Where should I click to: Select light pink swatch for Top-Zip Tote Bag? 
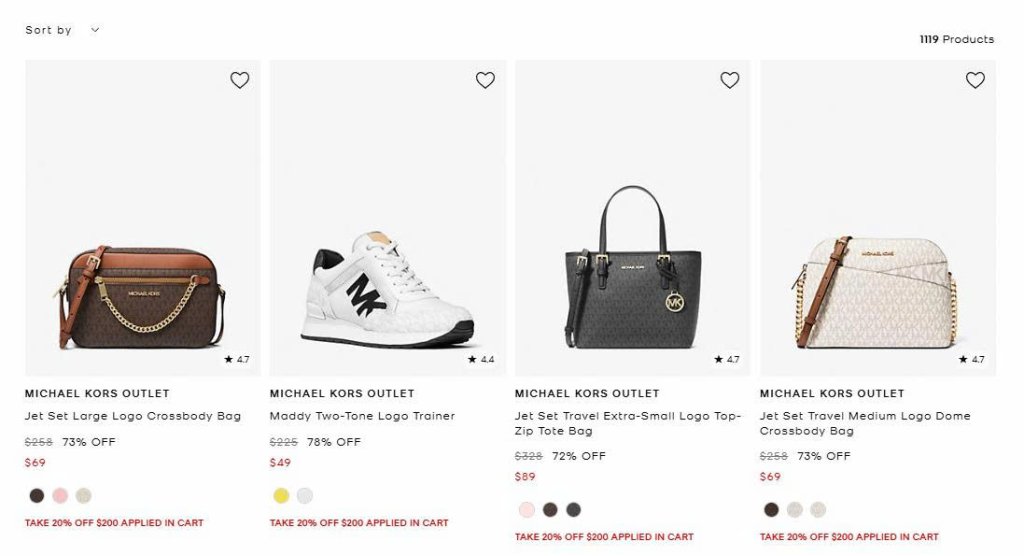coord(527,510)
